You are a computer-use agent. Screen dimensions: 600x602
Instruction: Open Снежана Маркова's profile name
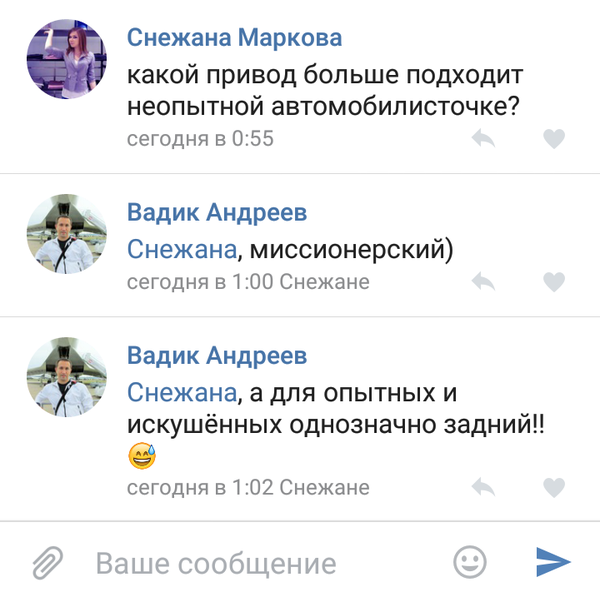click(x=235, y=38)
